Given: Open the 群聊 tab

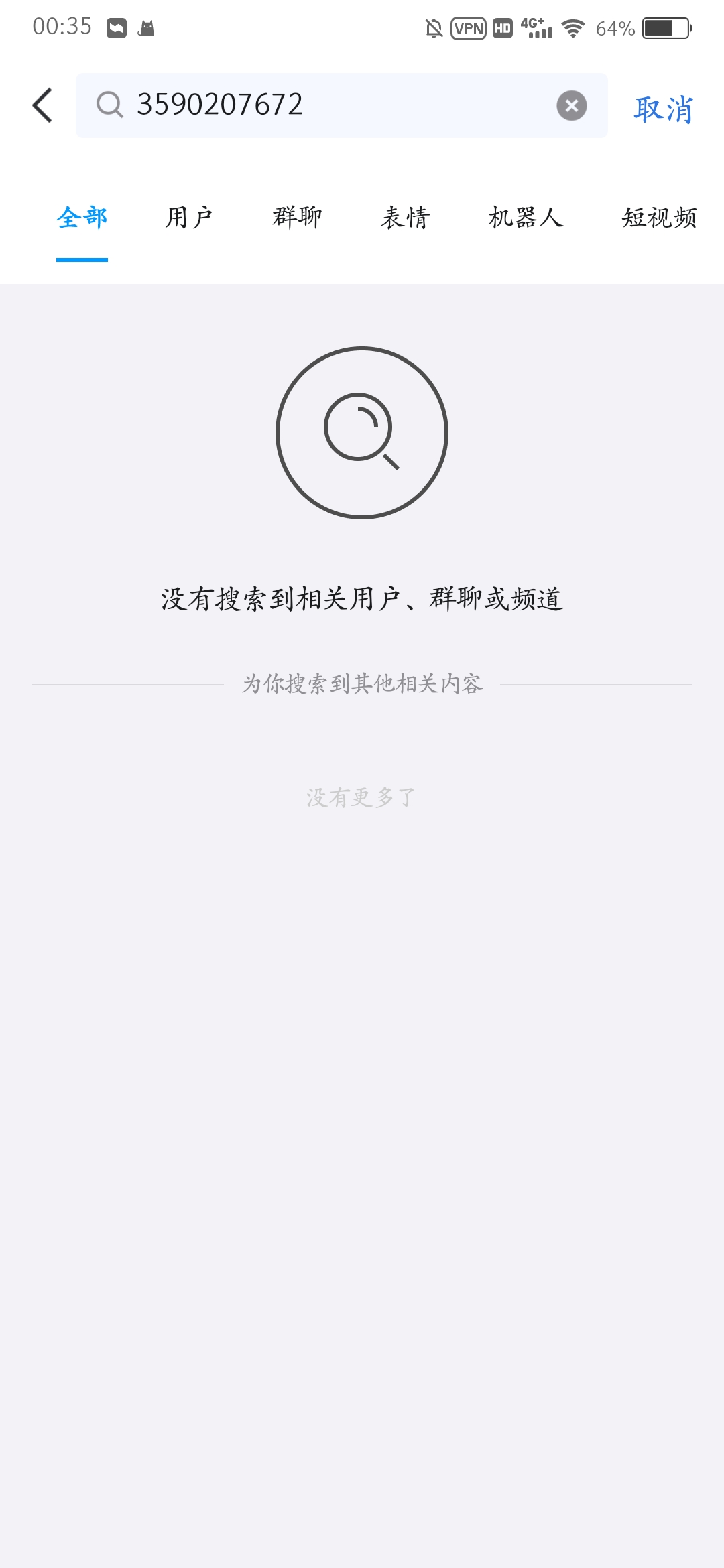Looking at the screenshot, I should coord(297,218).
